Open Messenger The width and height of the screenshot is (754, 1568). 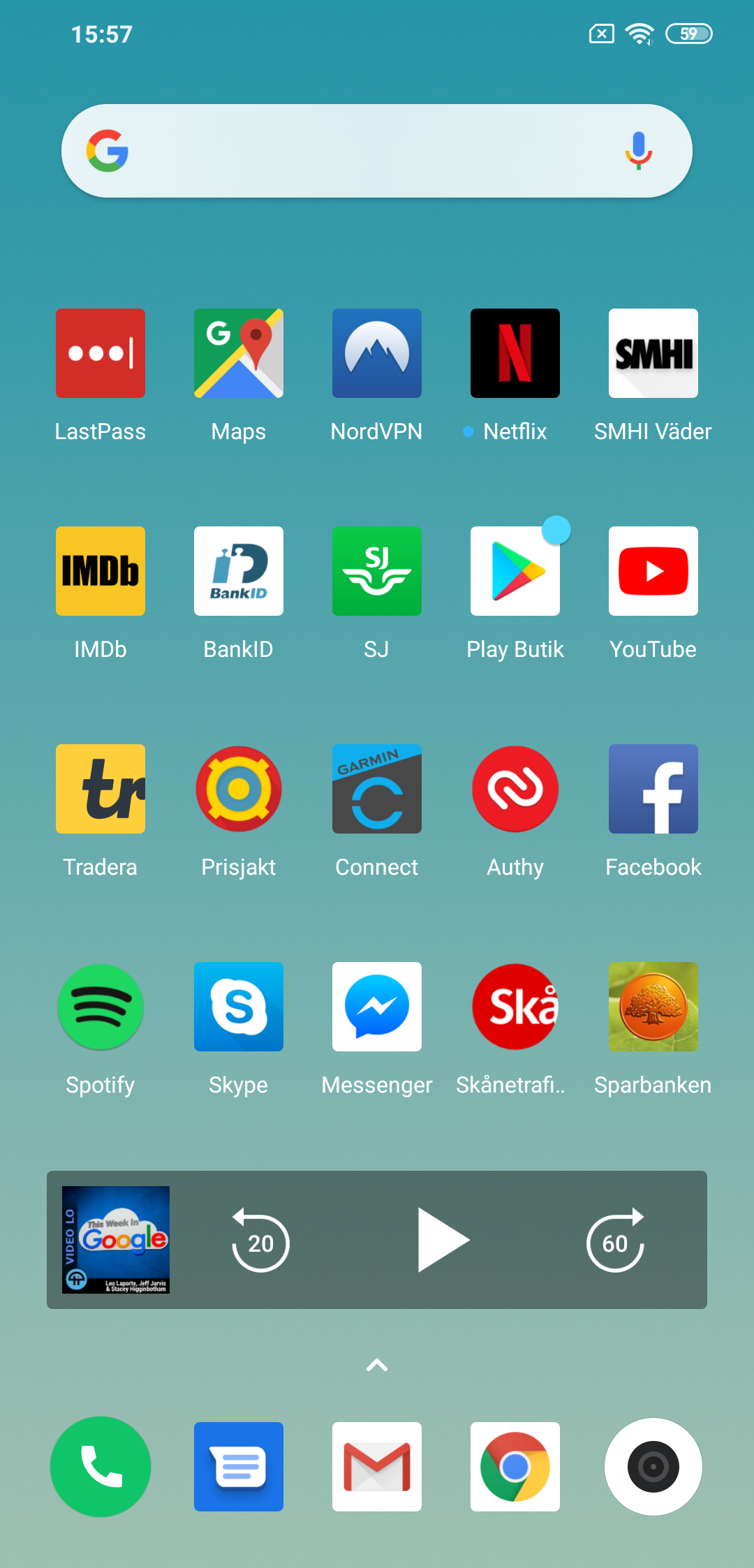pos(377,1007)
